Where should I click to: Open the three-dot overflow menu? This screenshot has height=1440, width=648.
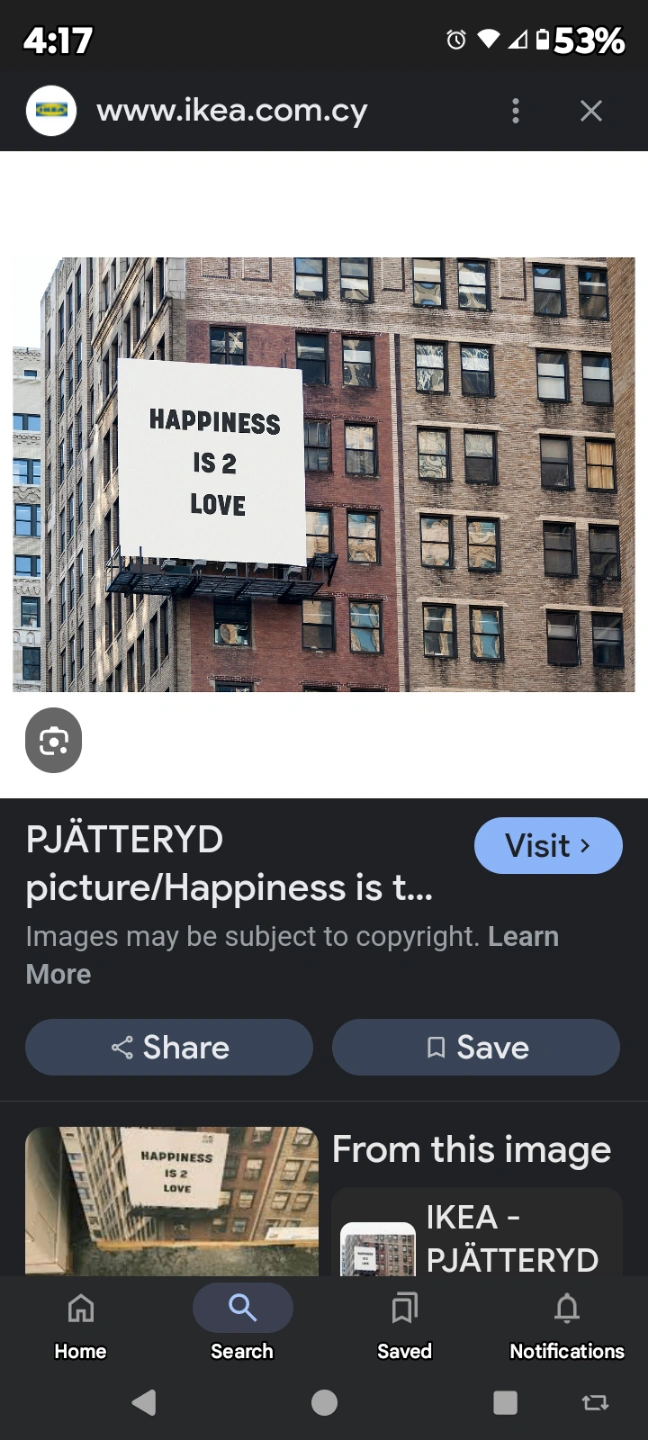pos(515,111)
